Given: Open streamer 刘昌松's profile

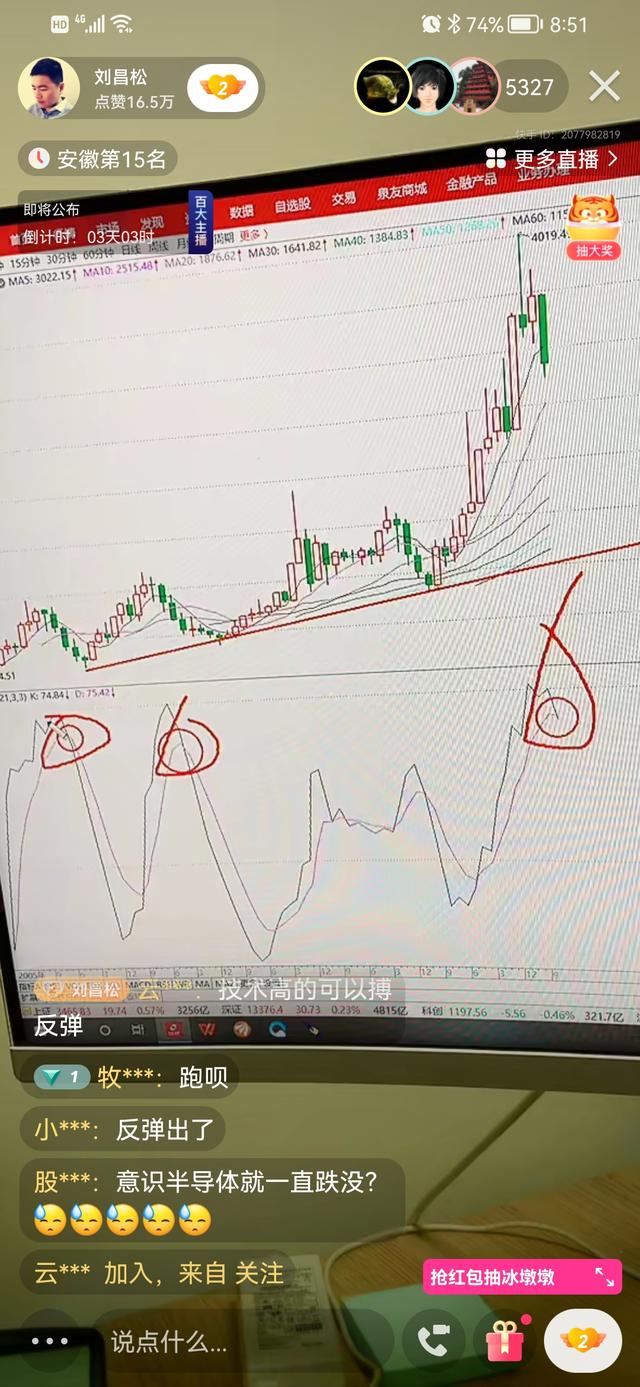Looking at the screenshot, I should coord(50,87).
